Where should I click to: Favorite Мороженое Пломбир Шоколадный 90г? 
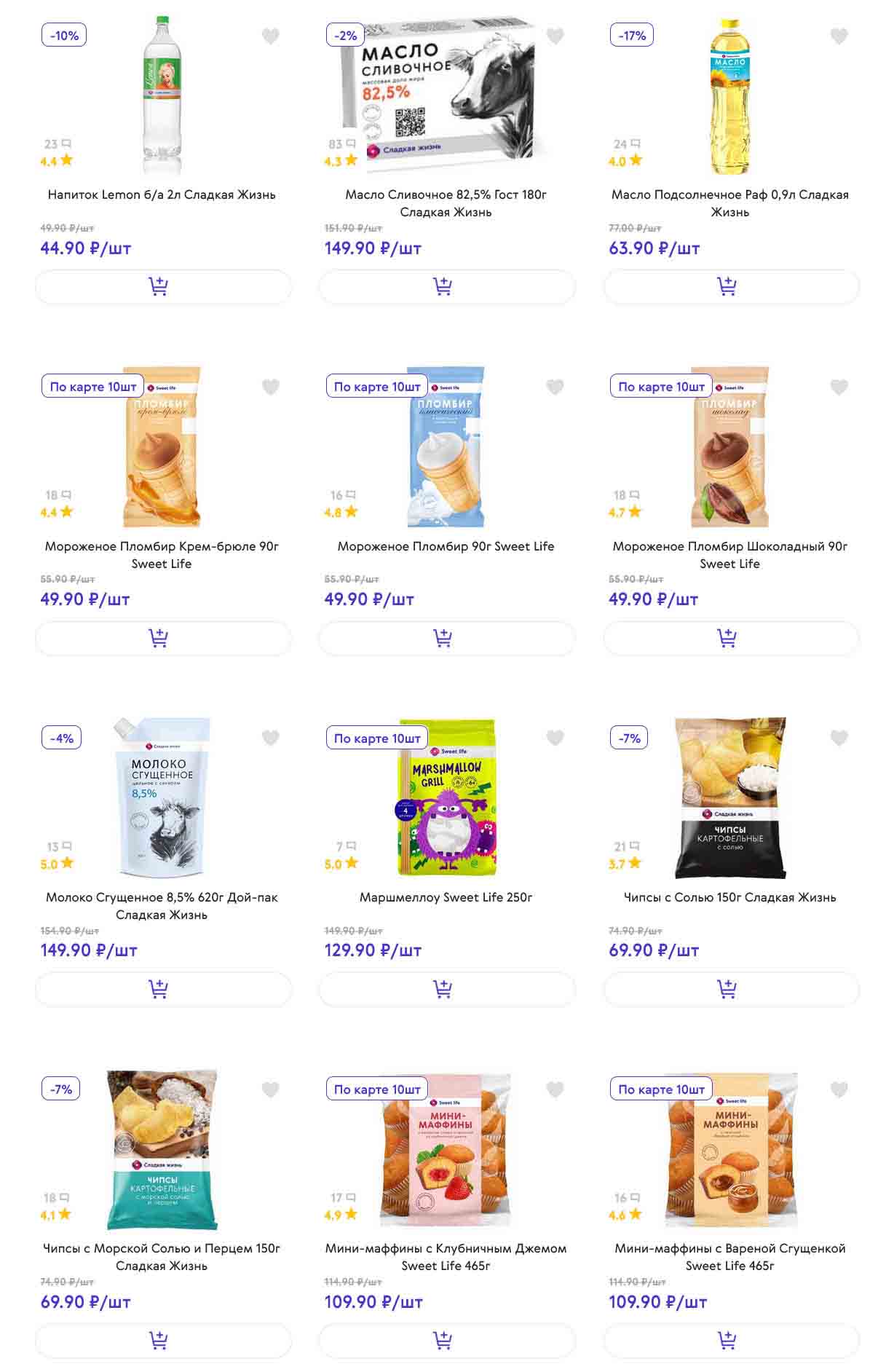[x=839, y=387]
